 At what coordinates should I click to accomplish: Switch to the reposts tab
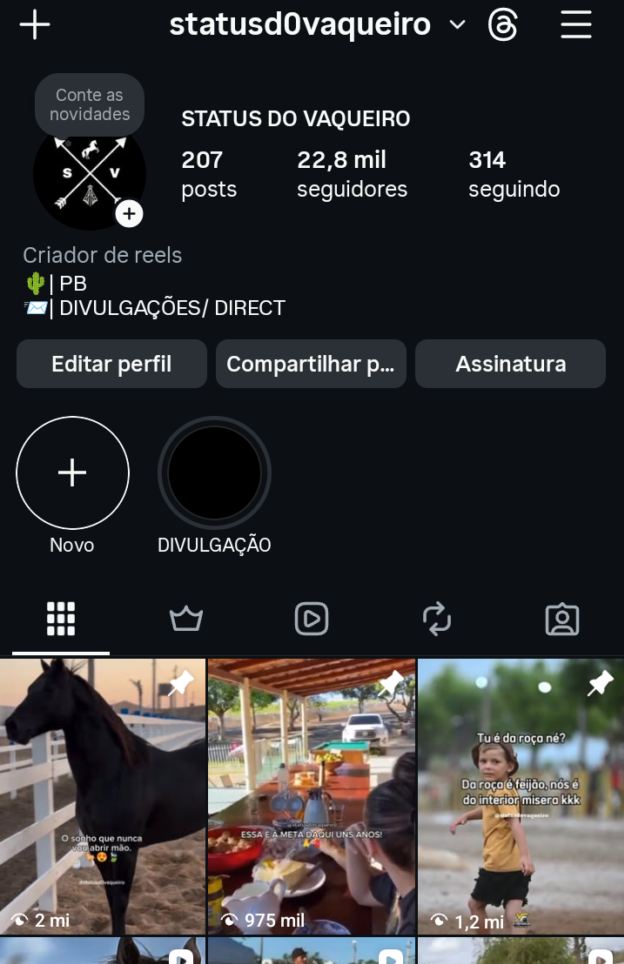tap(437, 620)
